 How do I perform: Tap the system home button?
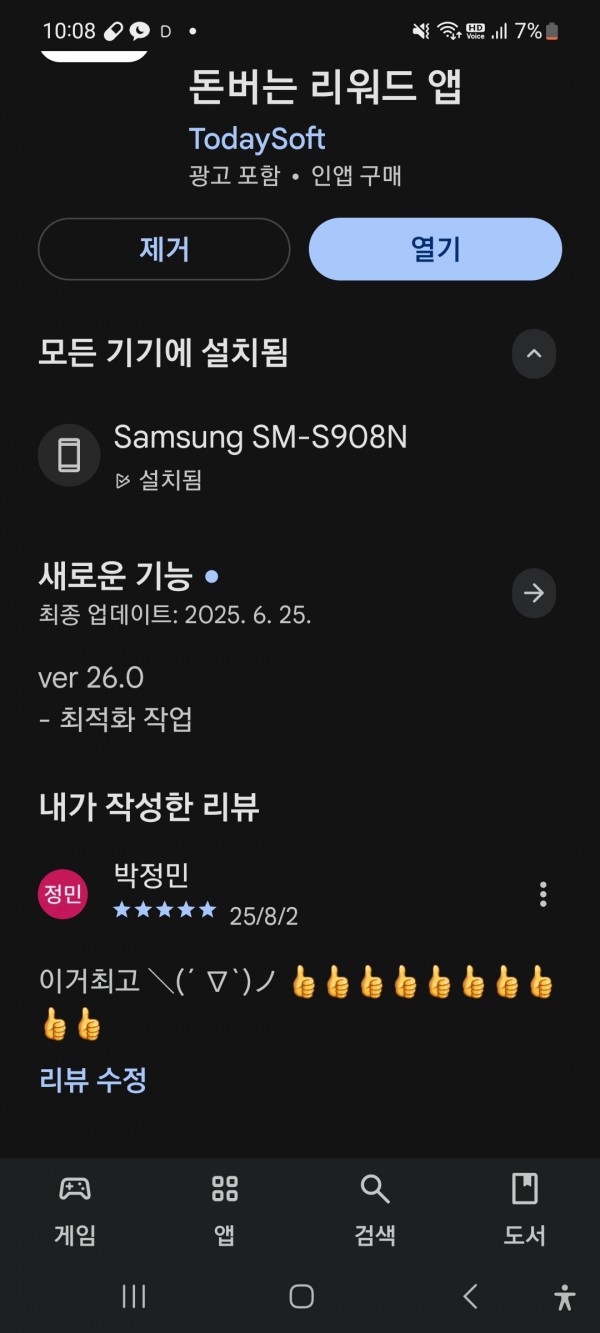pos(301,1297)
